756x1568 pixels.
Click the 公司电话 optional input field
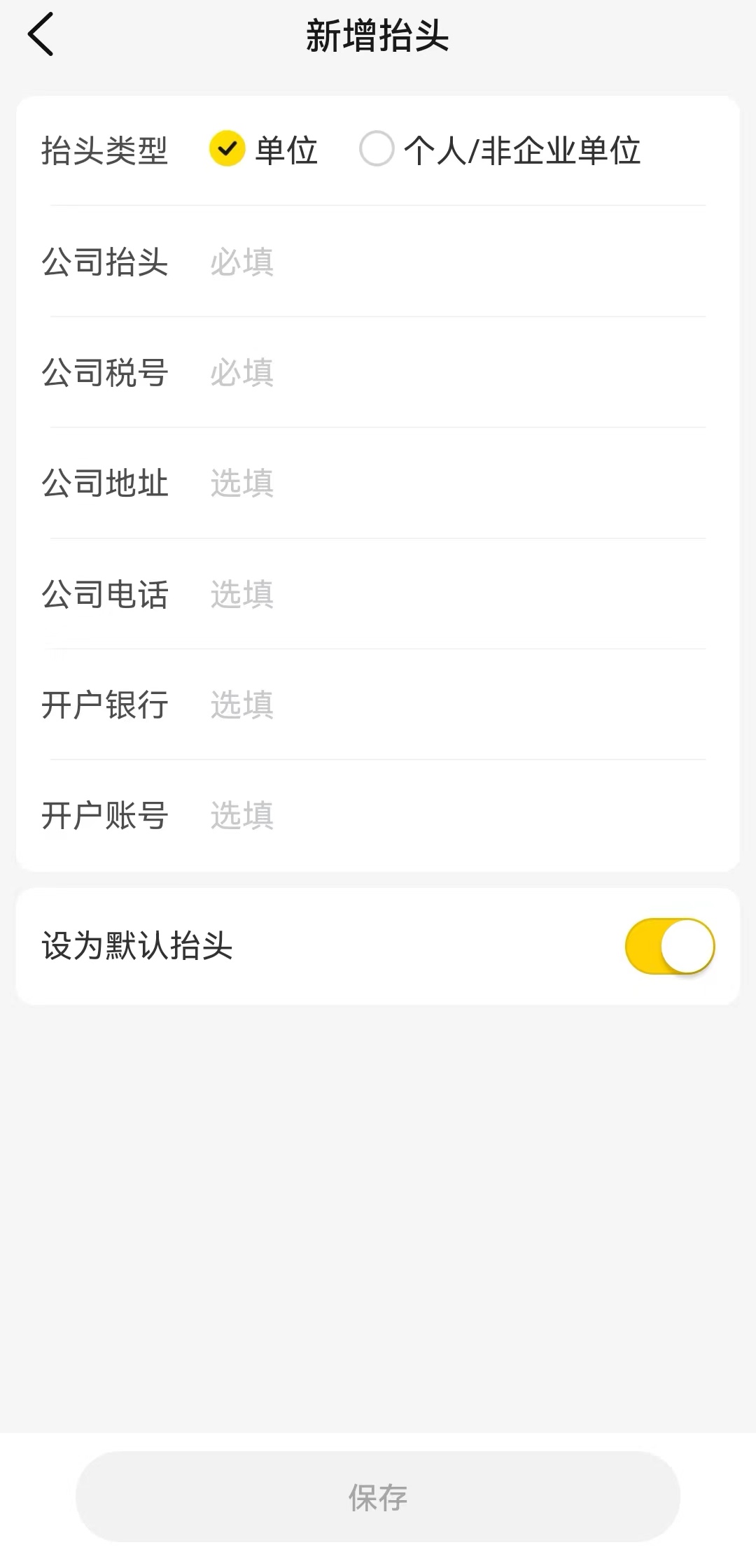[420, 594]
